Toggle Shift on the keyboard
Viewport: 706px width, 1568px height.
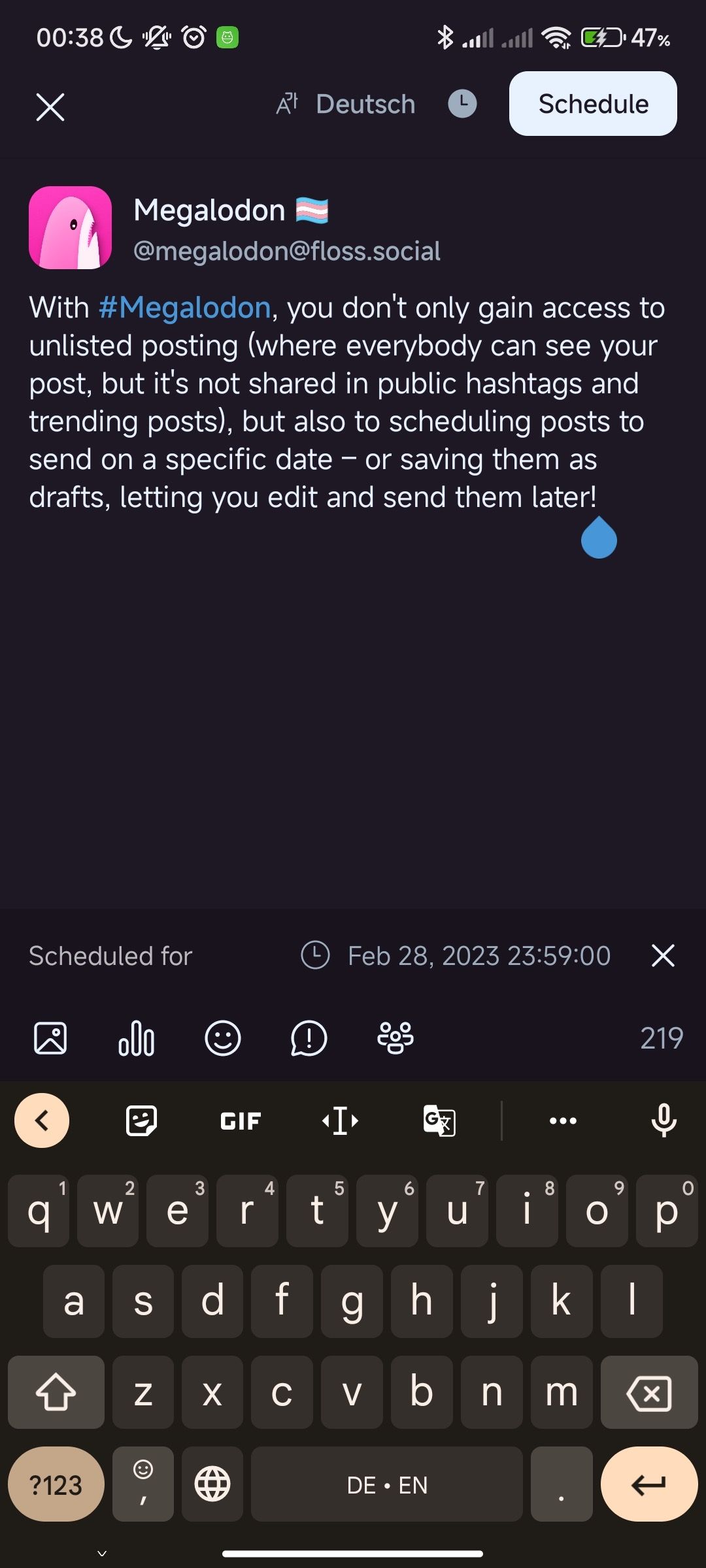tap(56, 1394)
